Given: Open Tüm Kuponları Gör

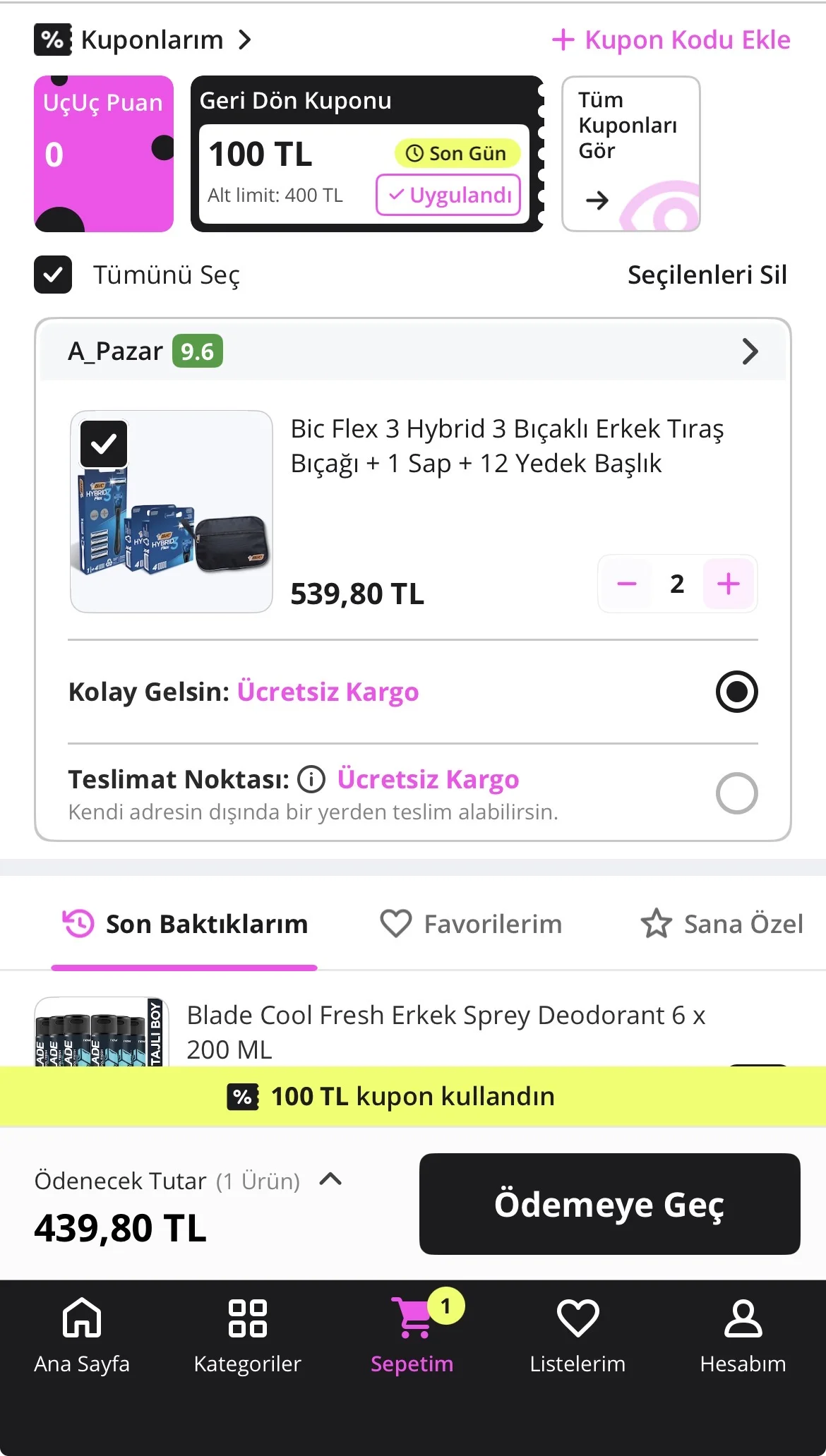Looking at the screenshot, I should click(x=630, y=154).
